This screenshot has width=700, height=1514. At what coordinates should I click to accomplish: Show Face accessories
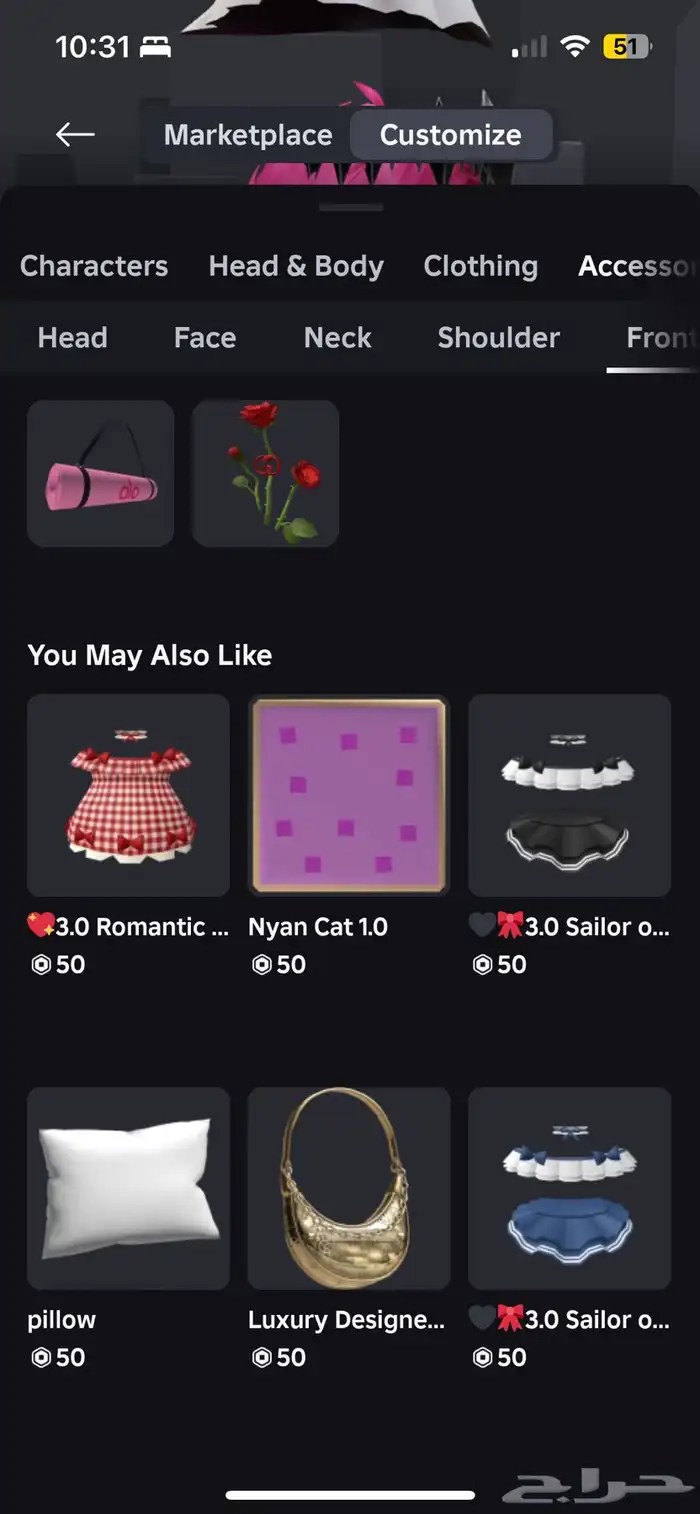tap(205, 338)
